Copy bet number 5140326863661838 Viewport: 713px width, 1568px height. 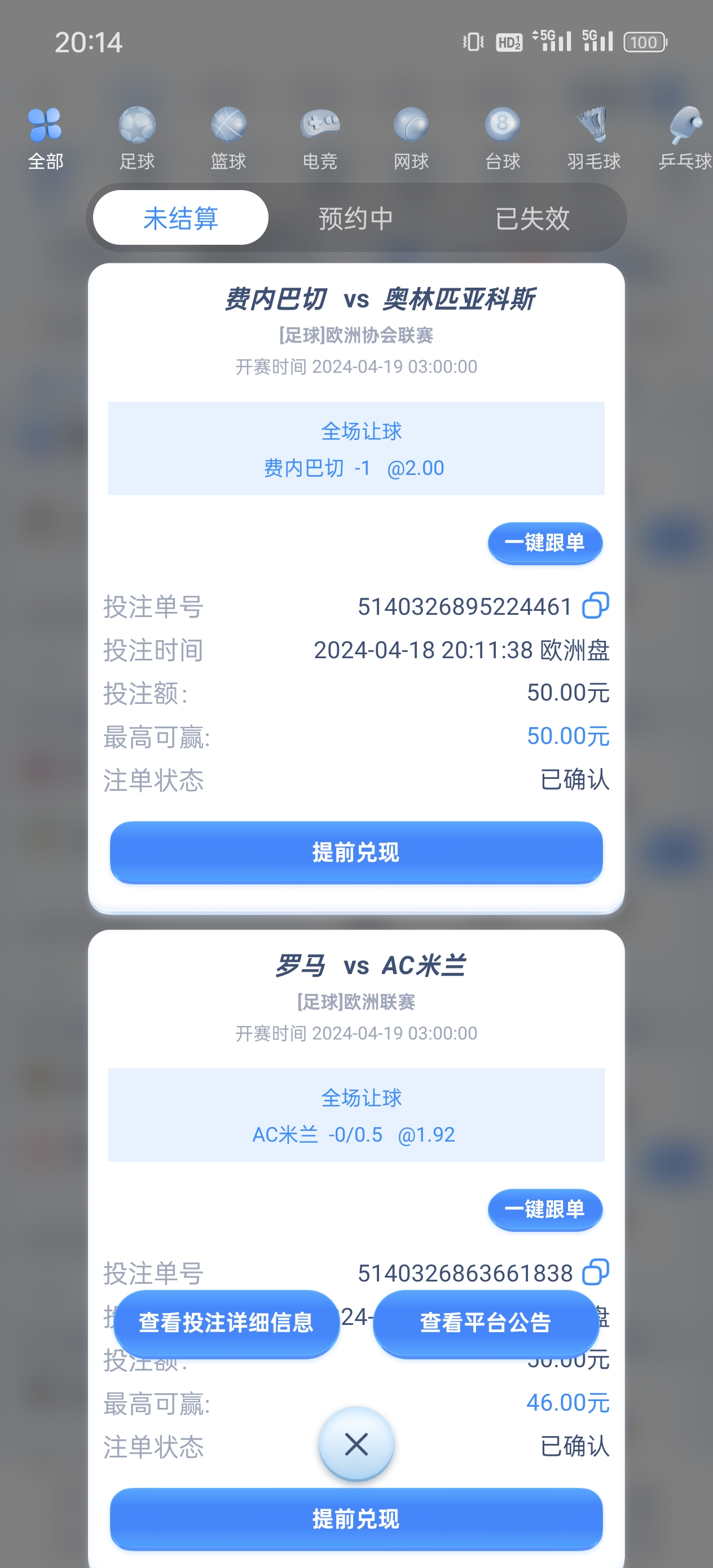pos(596,1272)
